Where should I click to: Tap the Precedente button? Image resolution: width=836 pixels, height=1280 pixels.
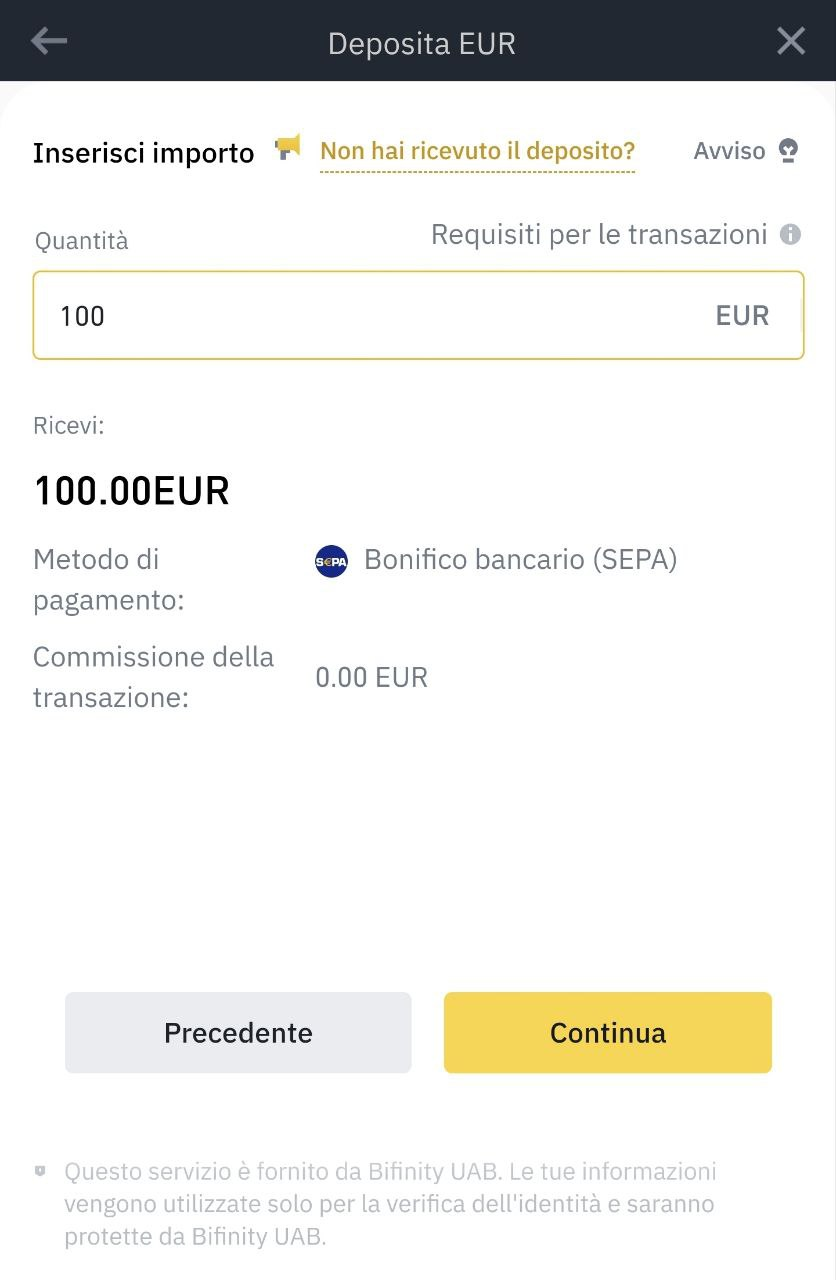(238, 1032)
